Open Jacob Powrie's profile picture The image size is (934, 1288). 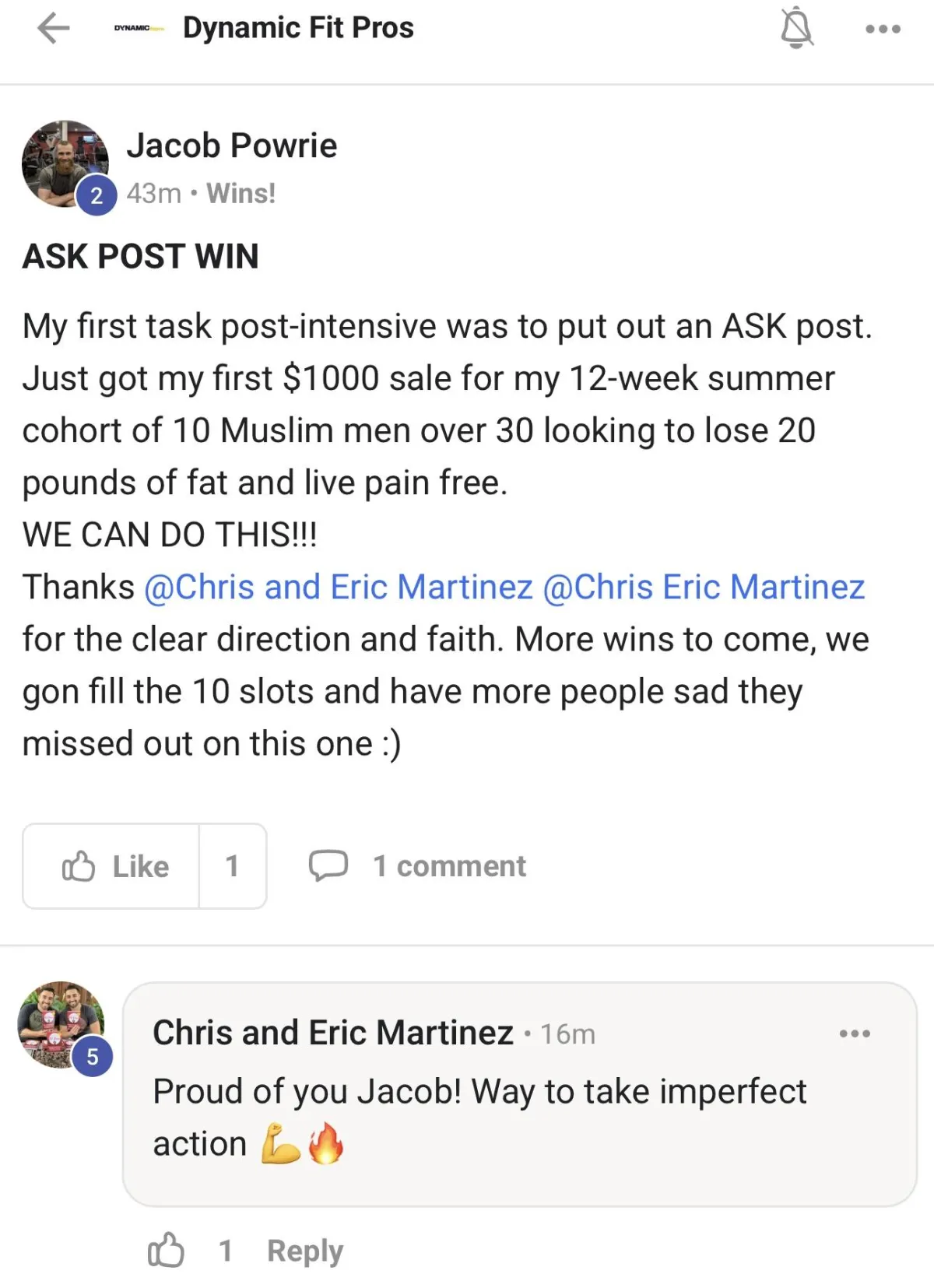click(x=65, y=163)
